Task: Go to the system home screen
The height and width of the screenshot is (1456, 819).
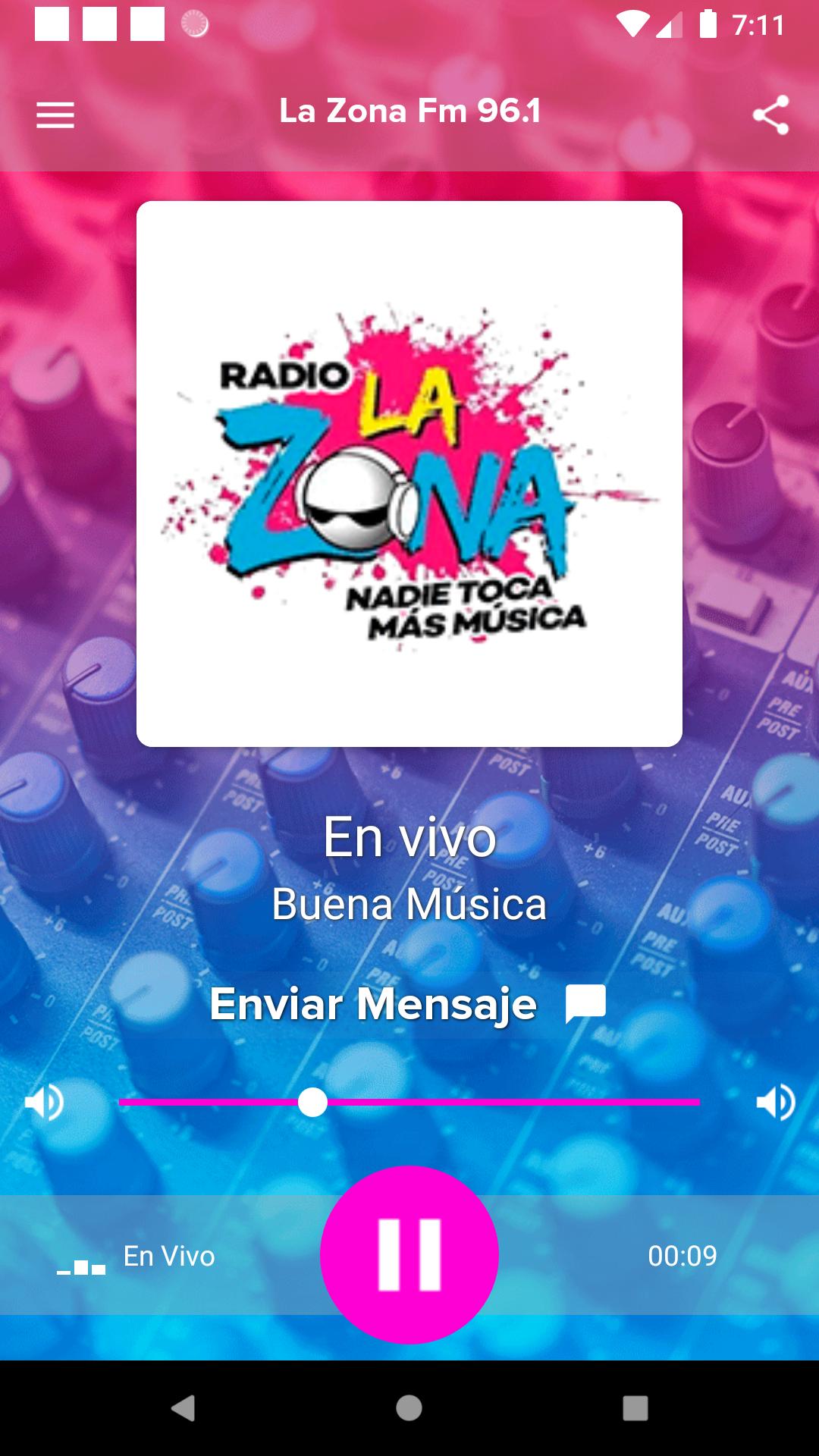Action: pyautogui.click(x=409, y=1408)
